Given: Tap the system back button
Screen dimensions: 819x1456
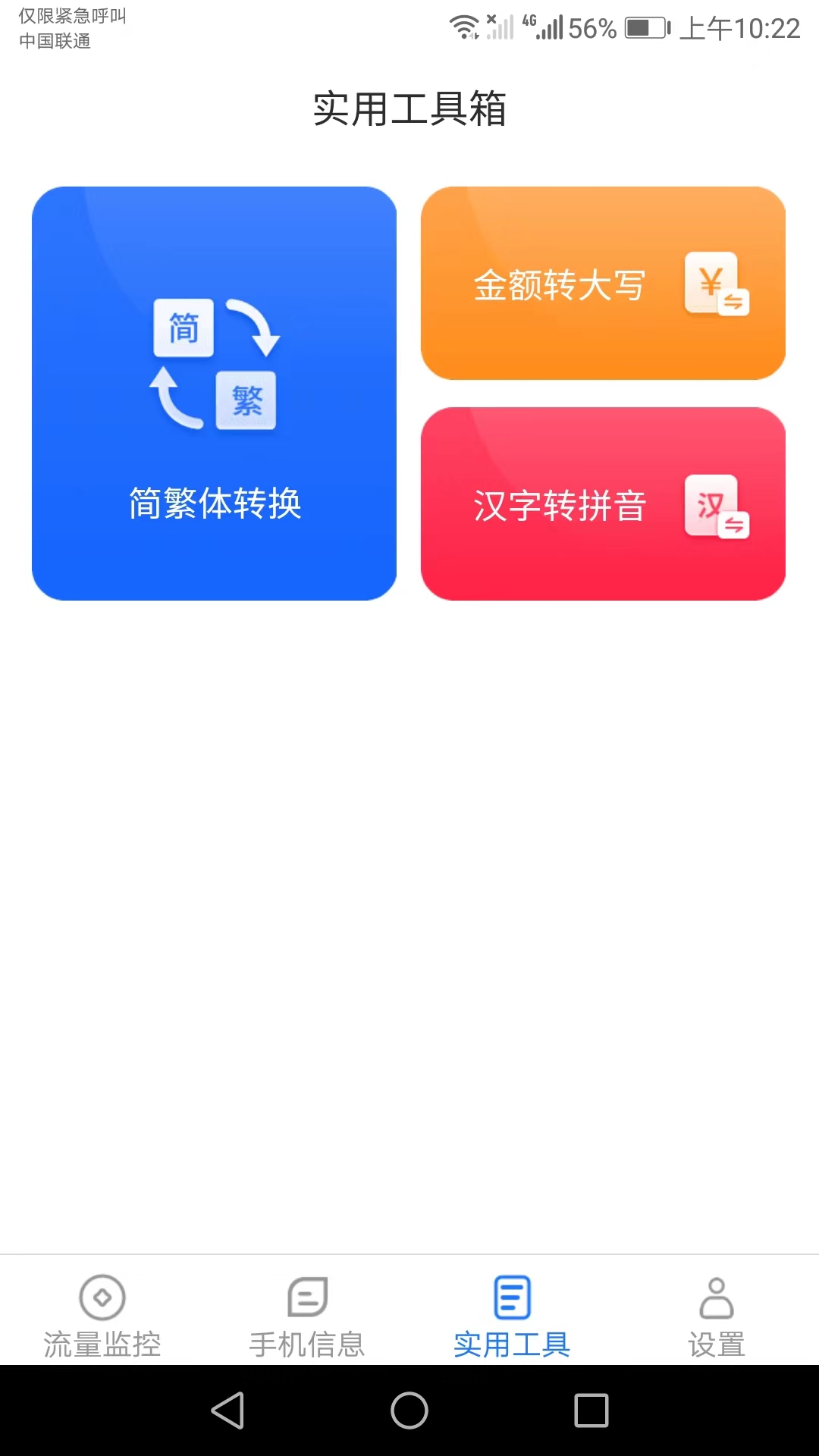Looking at the screenshot, I should (227, 1410).
